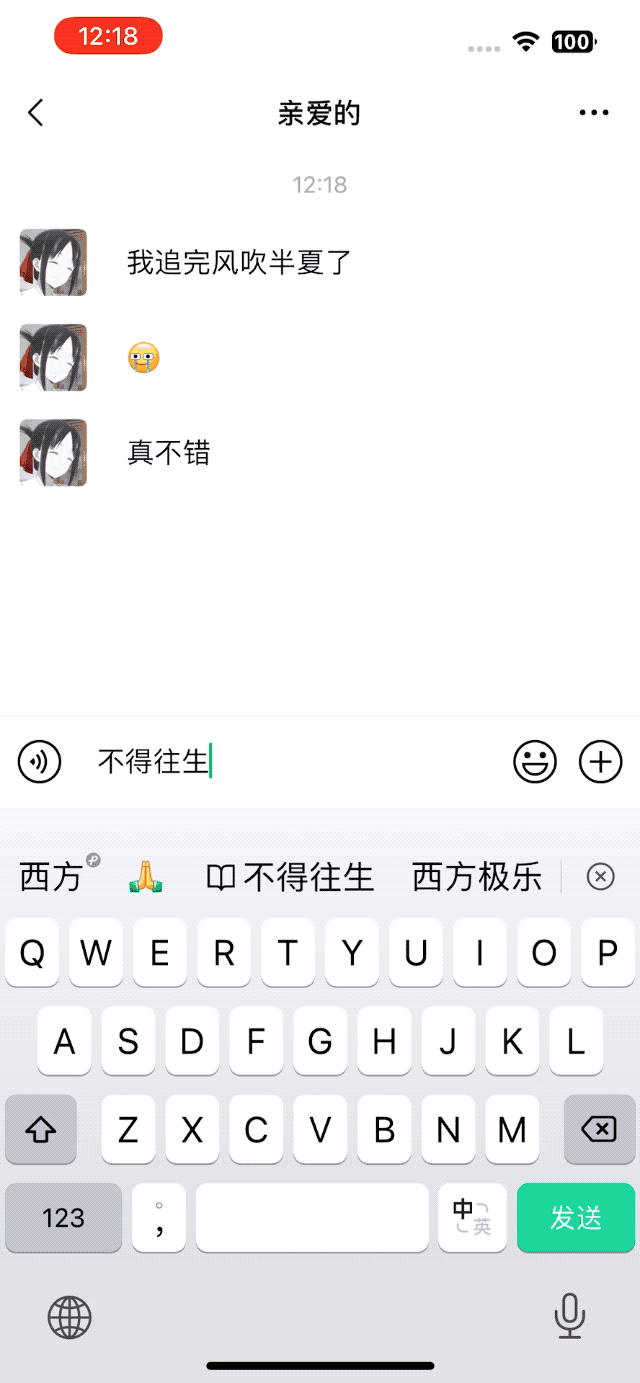640x1383 pixels.
Task: Open the emoji sticker panel
Action: tap(535, 762)
